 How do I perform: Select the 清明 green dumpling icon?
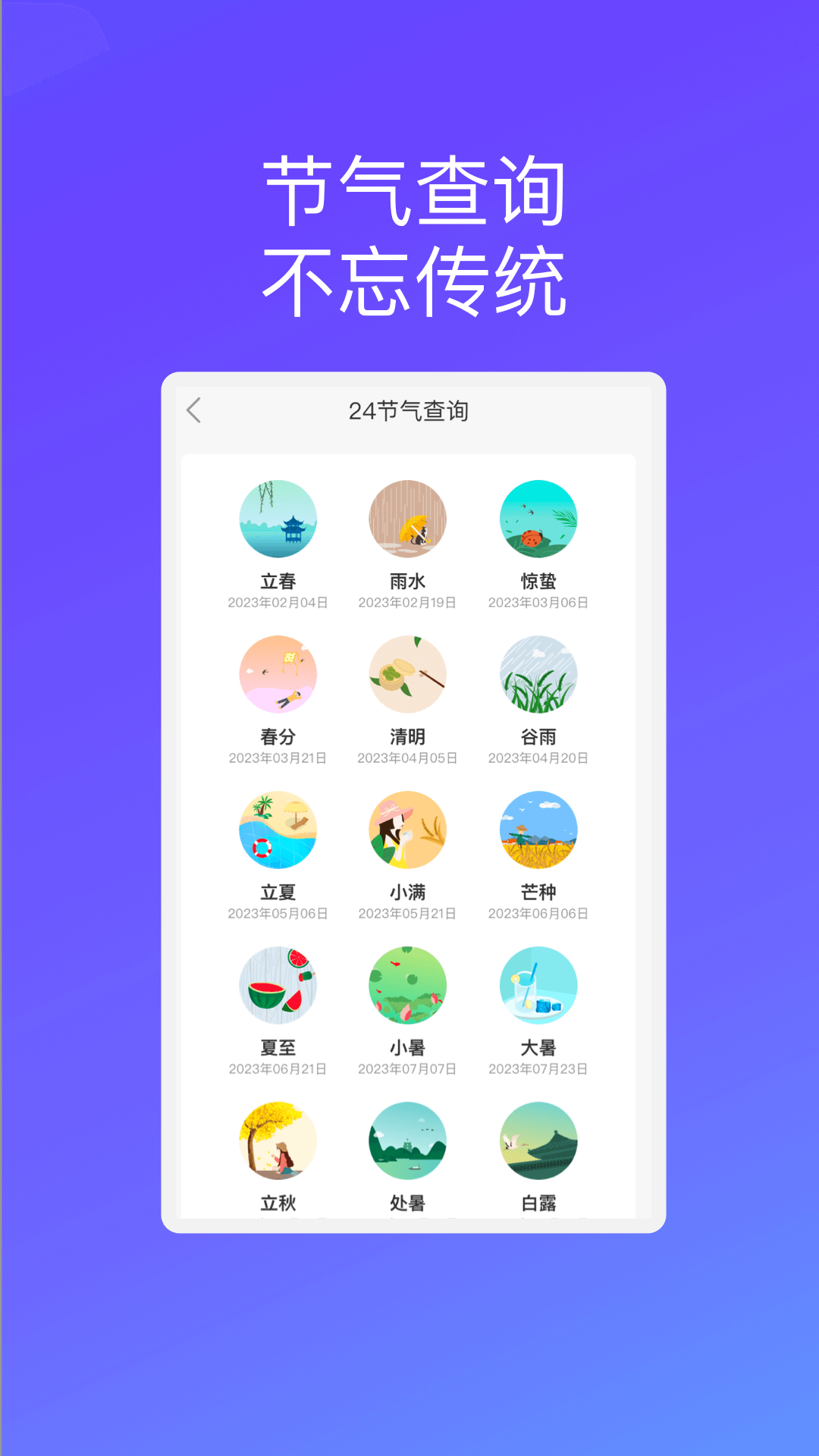408,675
